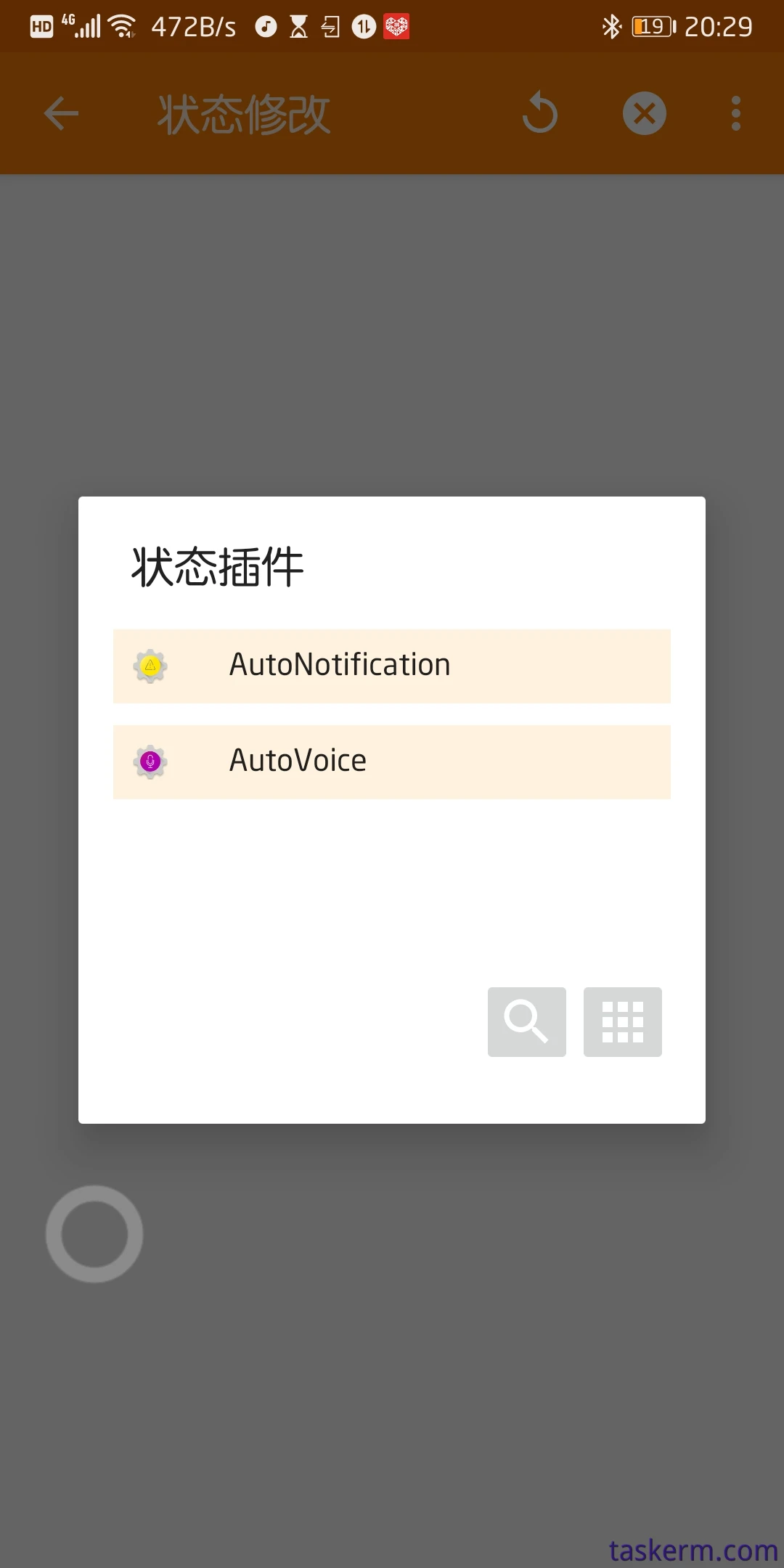Choose the AutoVoice plugin

pos(391,761)
